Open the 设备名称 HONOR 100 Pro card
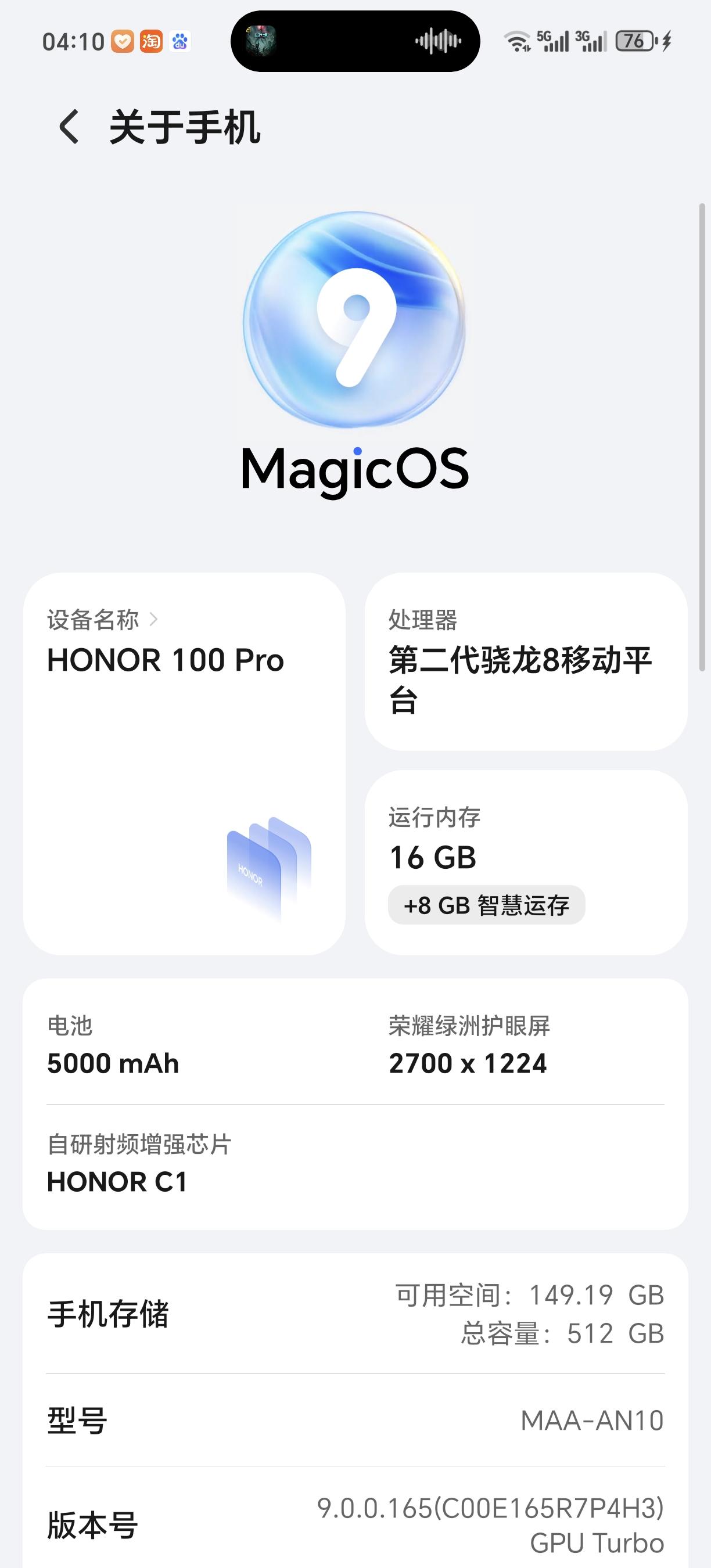 (184, 763)
